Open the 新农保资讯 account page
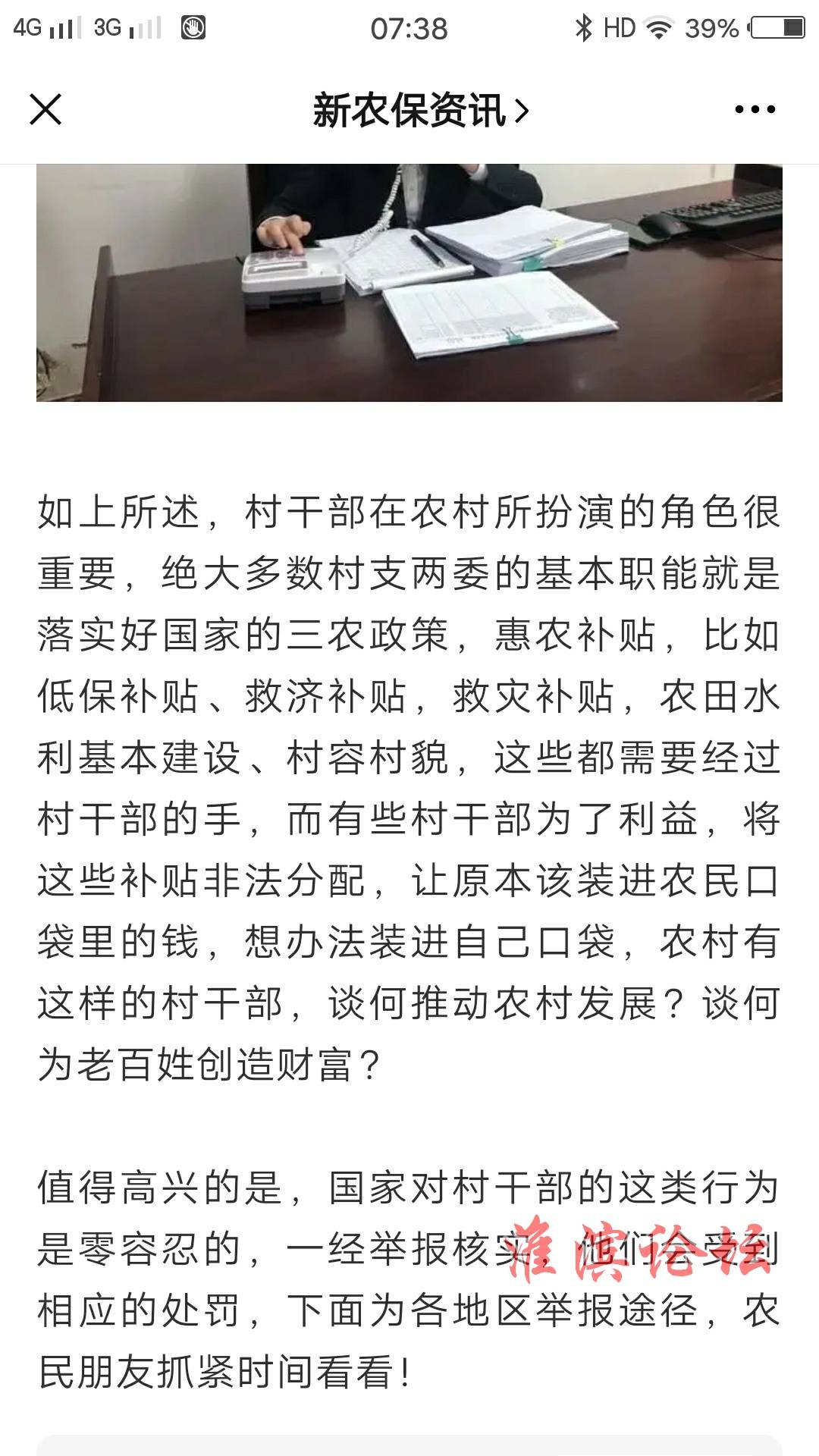 click(420, 111)
